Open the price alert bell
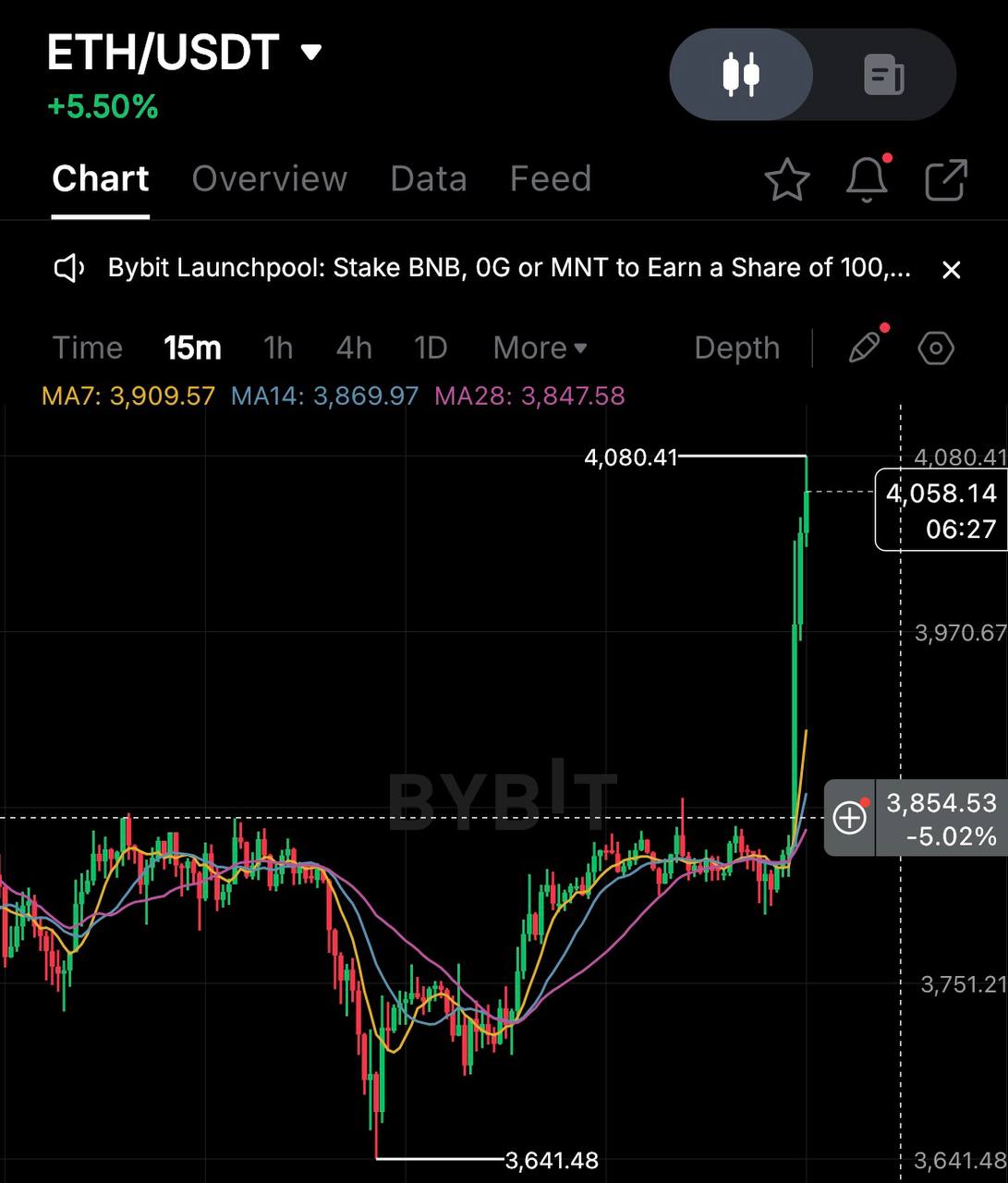 click(x=867, y=179)
